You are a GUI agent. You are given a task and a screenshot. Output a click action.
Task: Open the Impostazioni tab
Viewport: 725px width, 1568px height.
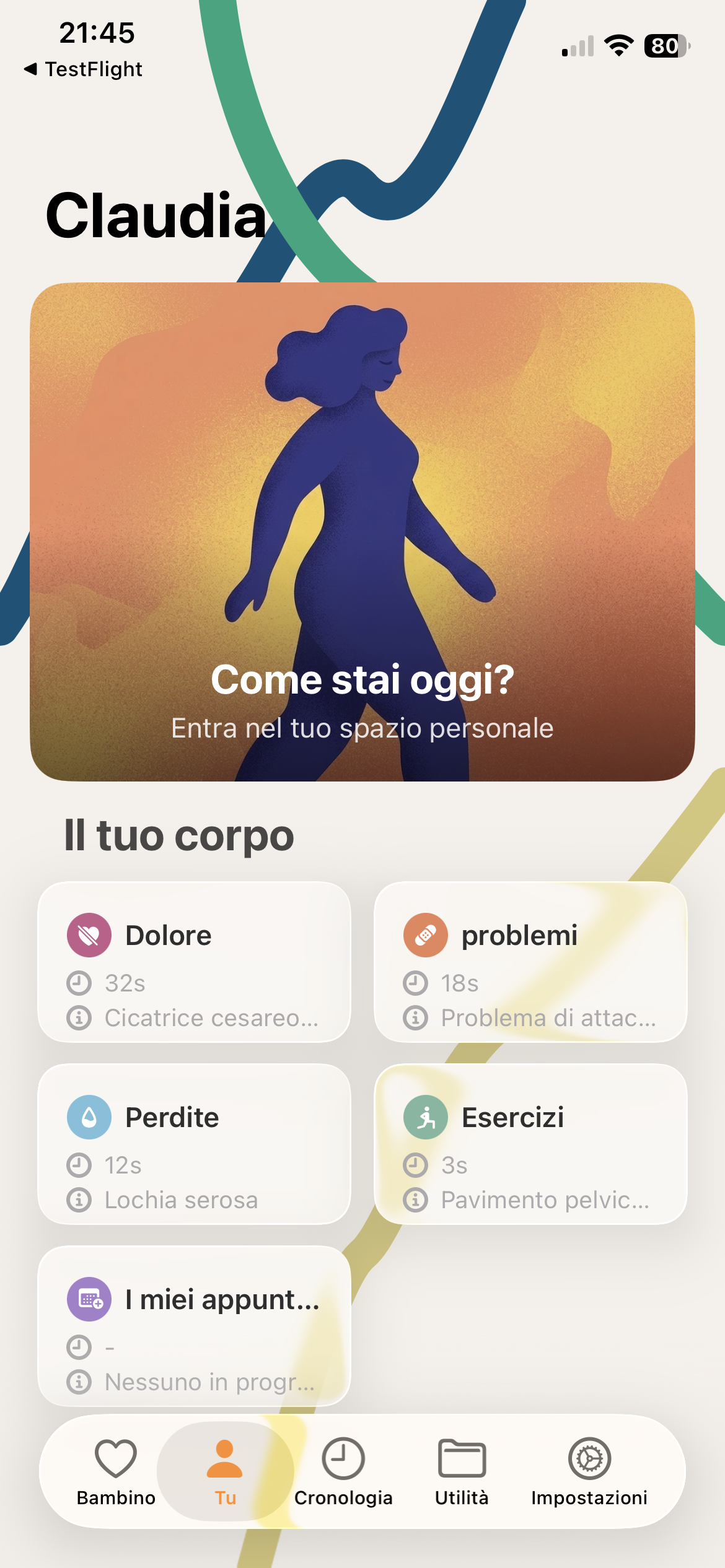[589, 1471]
